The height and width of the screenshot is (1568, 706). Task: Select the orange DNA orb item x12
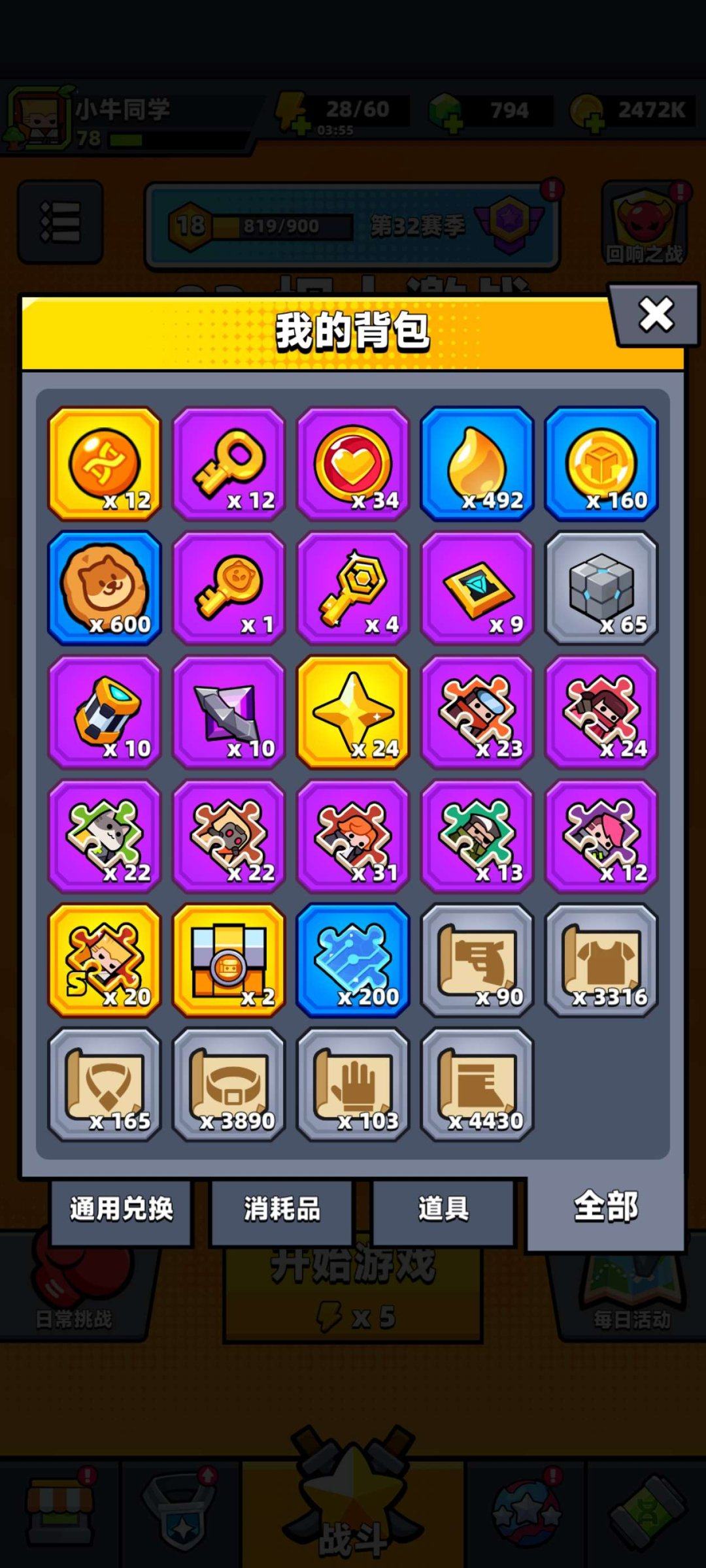pos(105,463)
